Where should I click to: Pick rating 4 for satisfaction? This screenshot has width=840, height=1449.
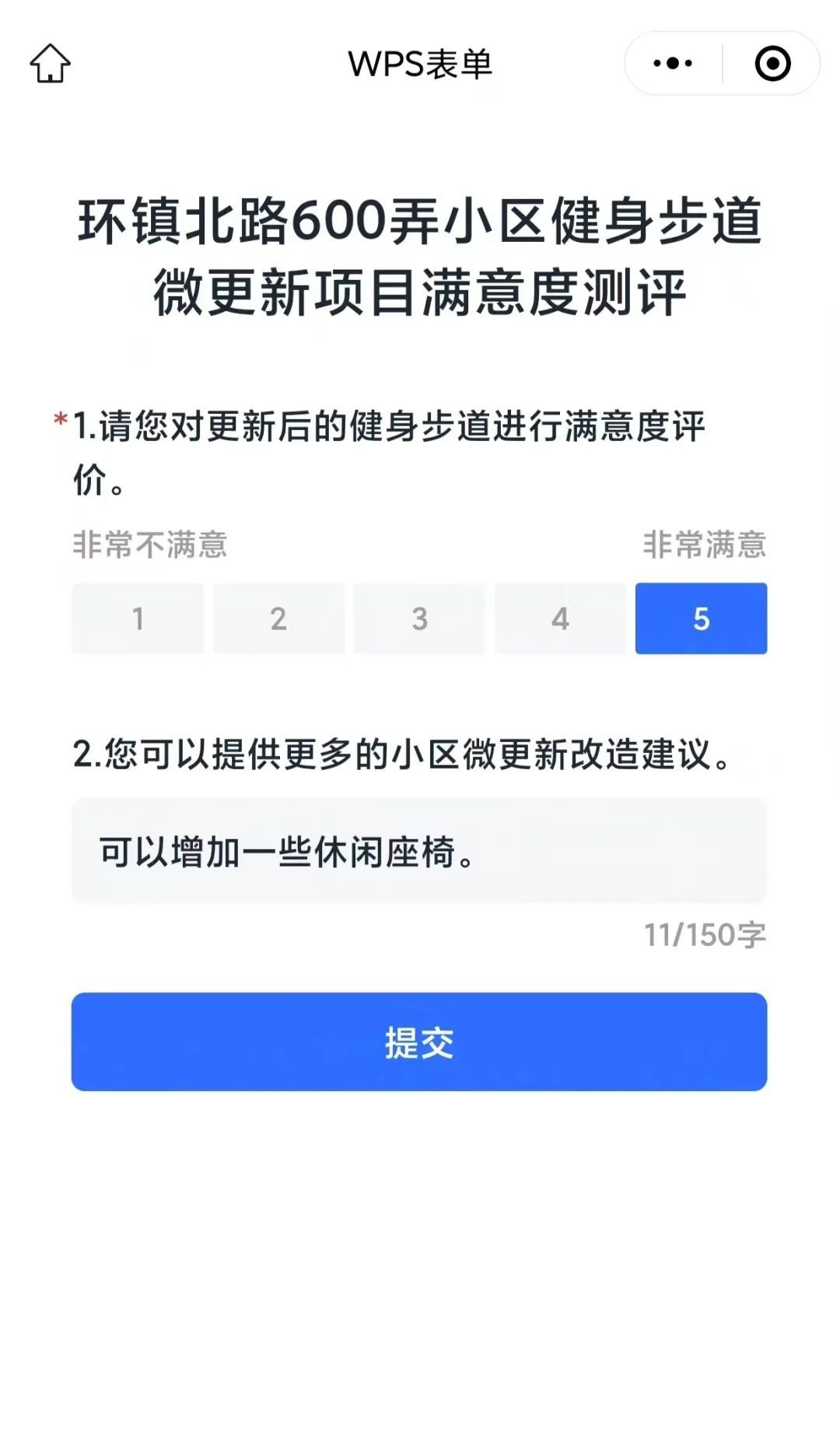coord(560,618)
